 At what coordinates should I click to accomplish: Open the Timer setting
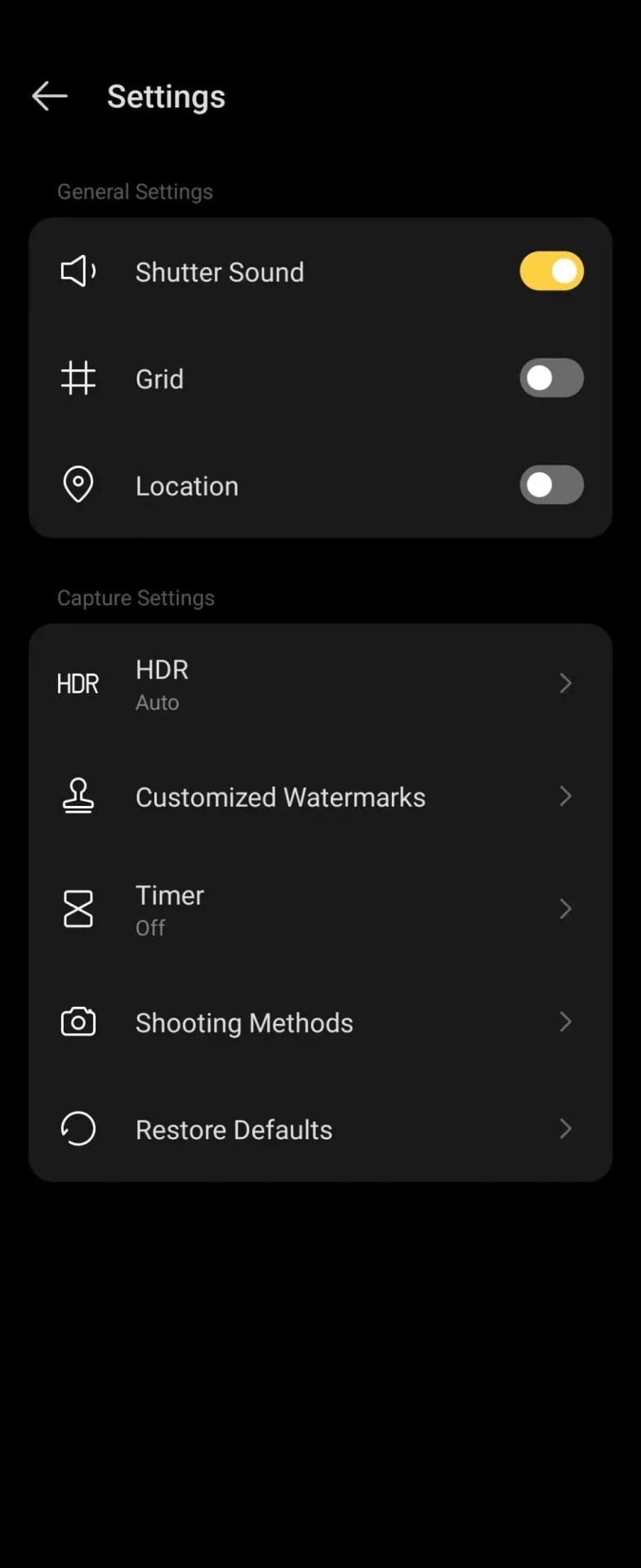click(320, 909)
